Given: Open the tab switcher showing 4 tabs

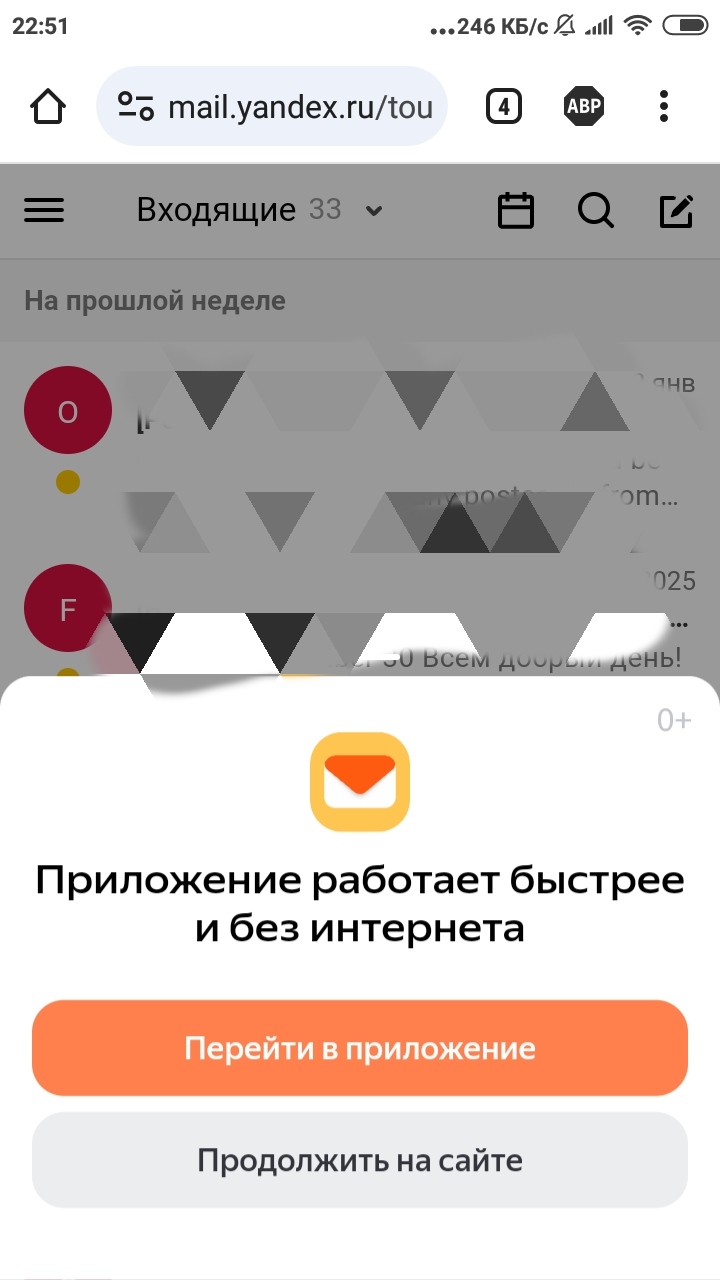Looking at the screenshot, I should tap(504, 106).
